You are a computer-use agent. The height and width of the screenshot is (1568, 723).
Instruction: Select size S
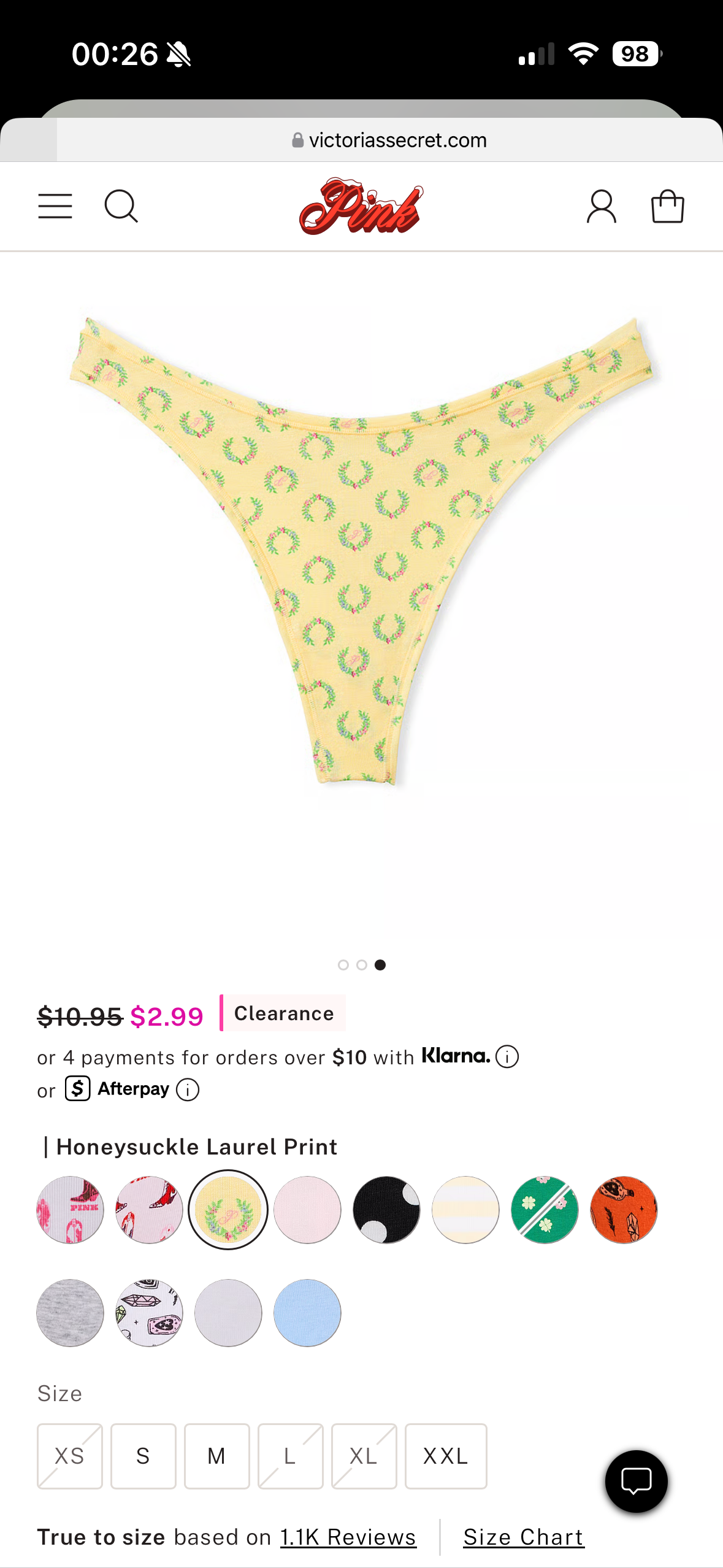tap(143, 1456)
